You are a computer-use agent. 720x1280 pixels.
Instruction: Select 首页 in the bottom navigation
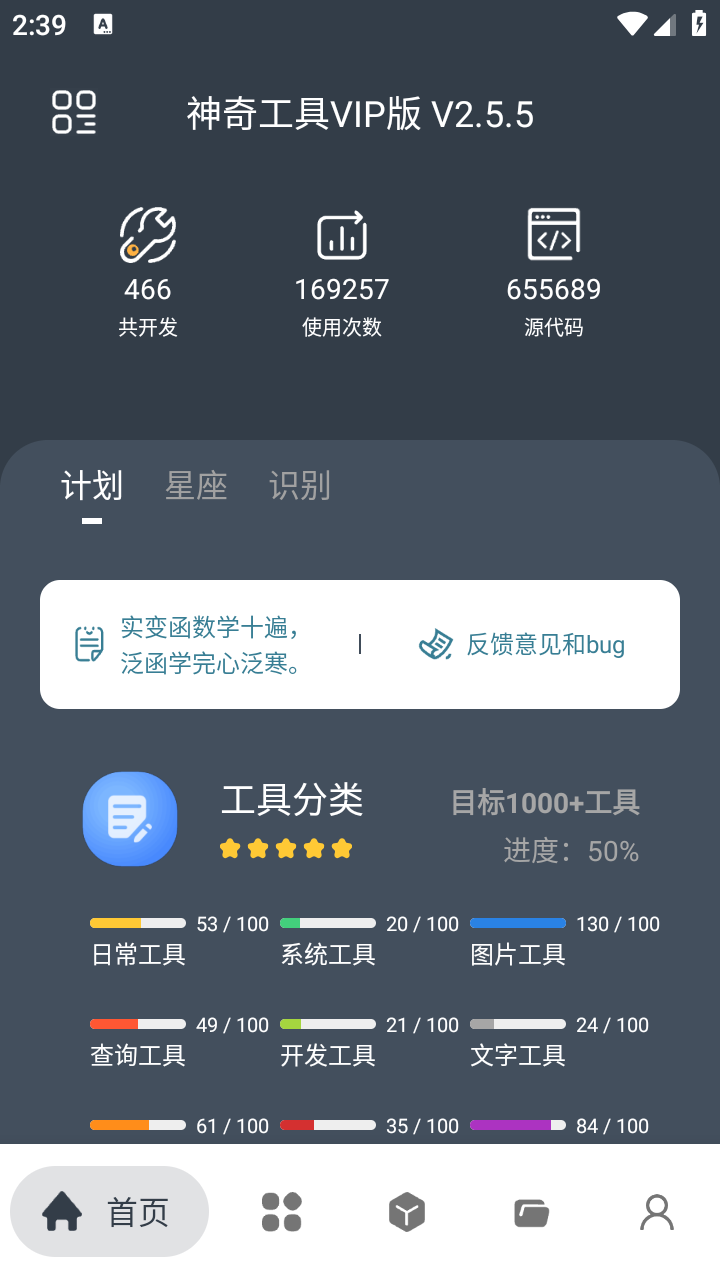(109, 1211)
